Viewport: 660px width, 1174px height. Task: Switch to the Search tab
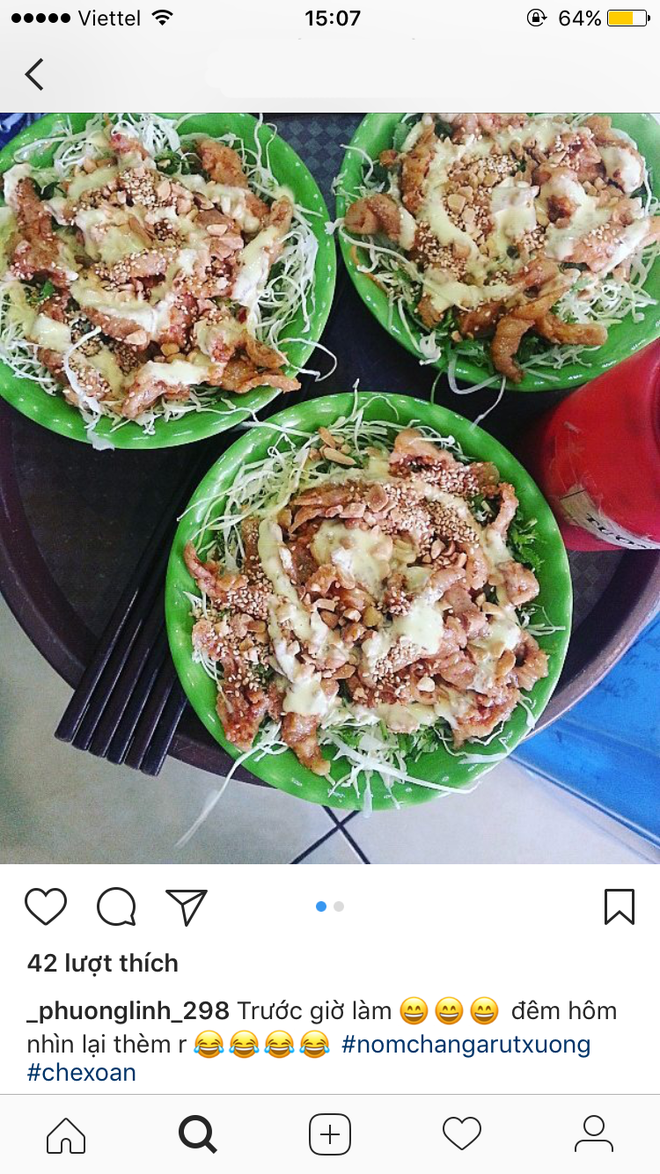pyautogui.click(x=198, y=1135)
